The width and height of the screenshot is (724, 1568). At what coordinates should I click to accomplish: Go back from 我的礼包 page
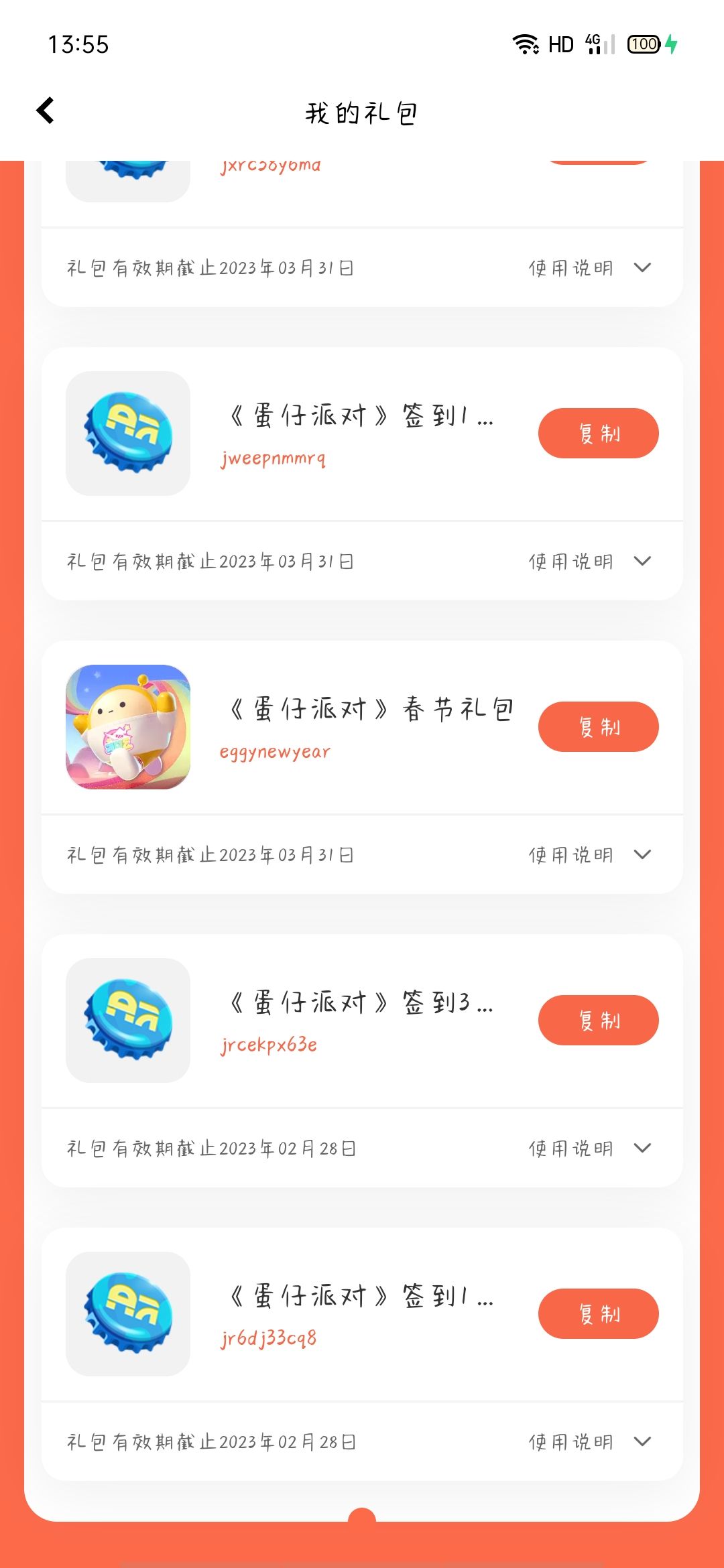[x=46, y=111]
